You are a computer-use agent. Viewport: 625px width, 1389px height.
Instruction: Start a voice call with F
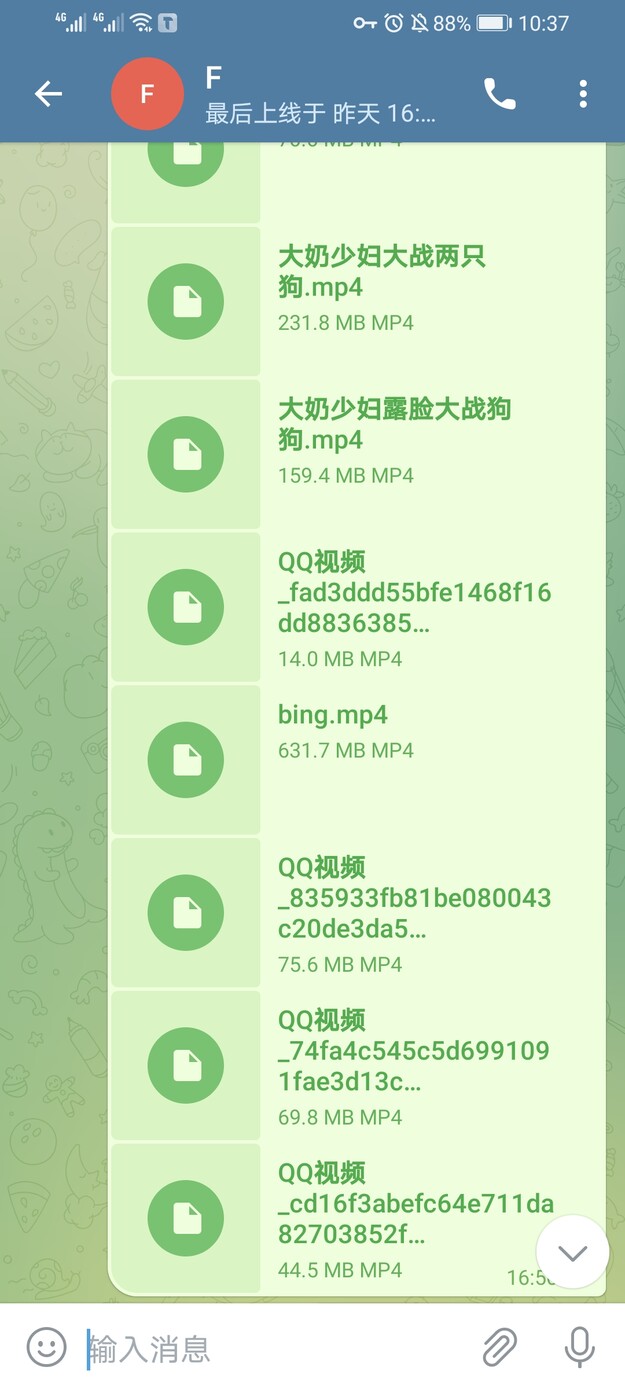coord(500,94)
